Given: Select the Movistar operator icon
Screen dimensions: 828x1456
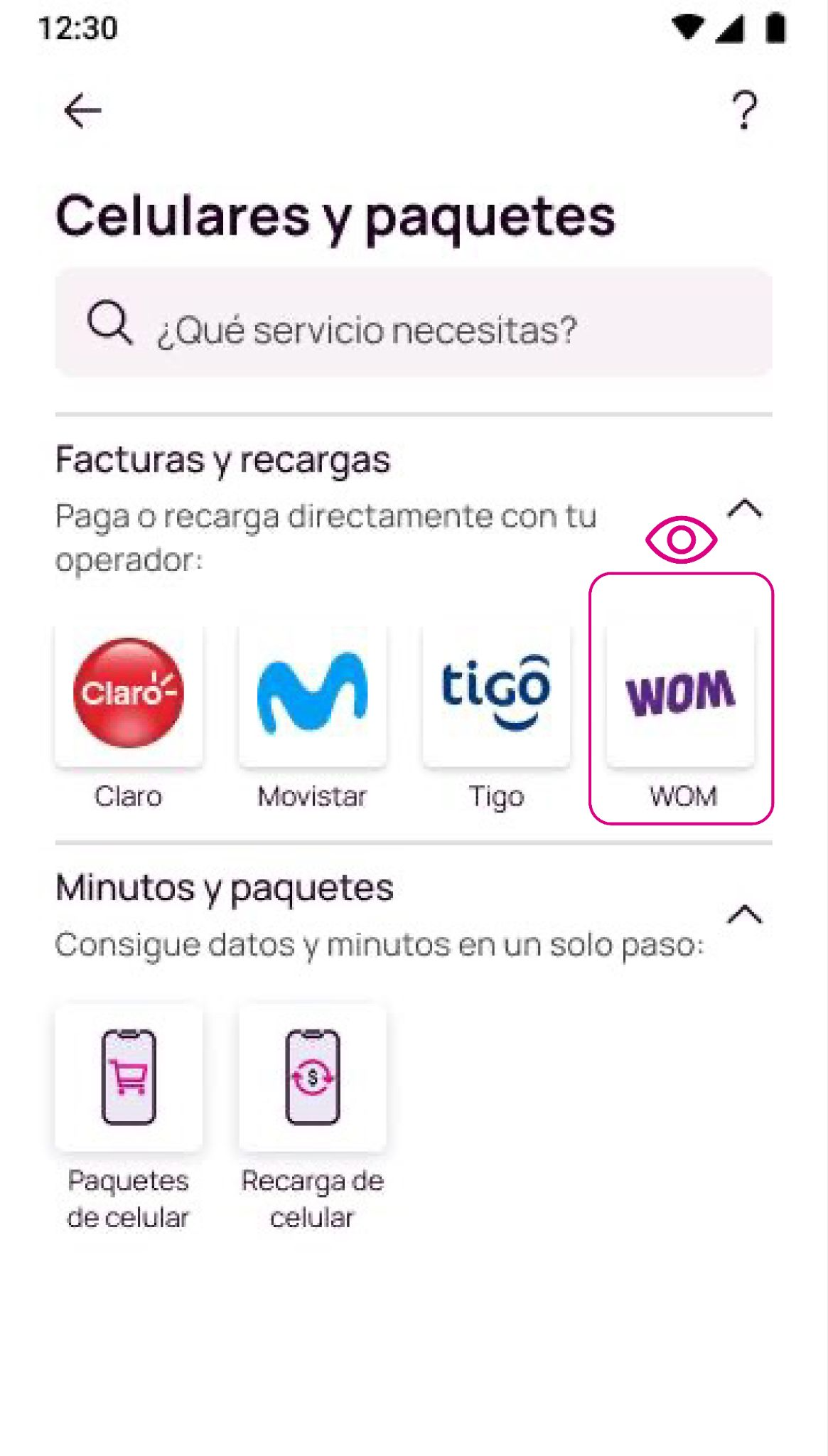Looking at the screenshot, I should tap(313, 693).
